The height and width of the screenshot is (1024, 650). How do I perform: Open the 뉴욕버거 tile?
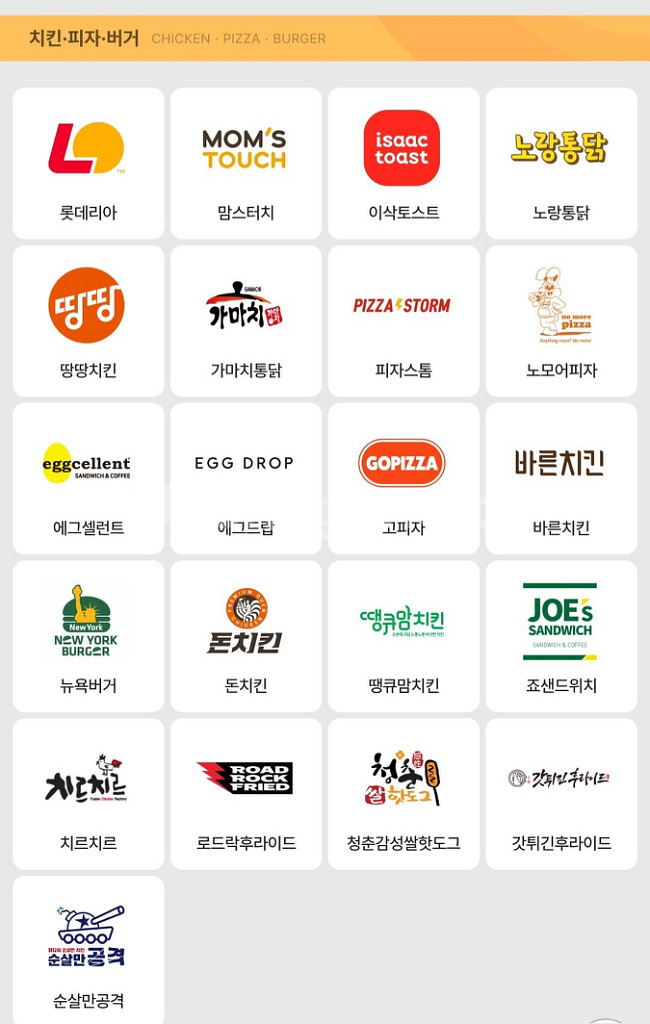[x=88, y=636]
